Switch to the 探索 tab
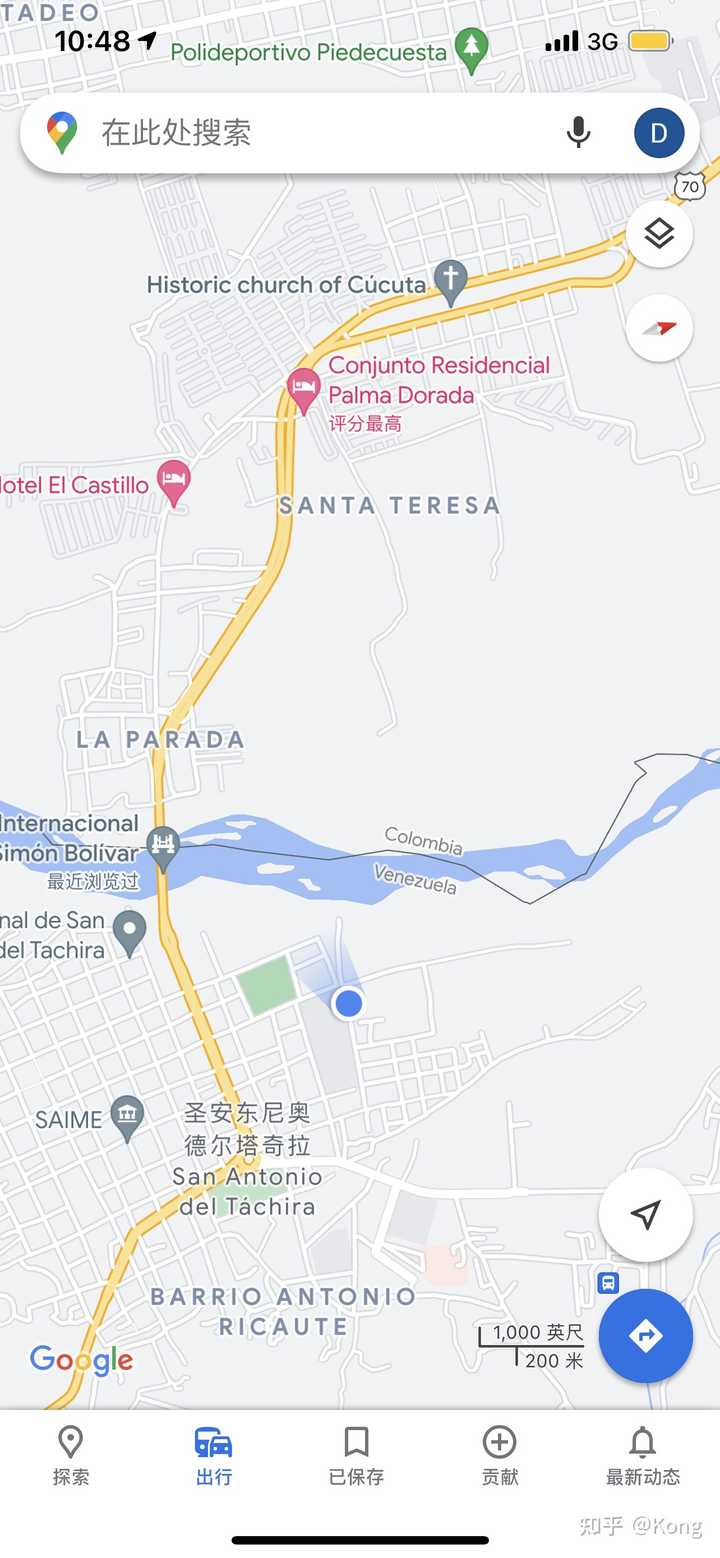720x1558 pixels. [x=71, y=1455]
